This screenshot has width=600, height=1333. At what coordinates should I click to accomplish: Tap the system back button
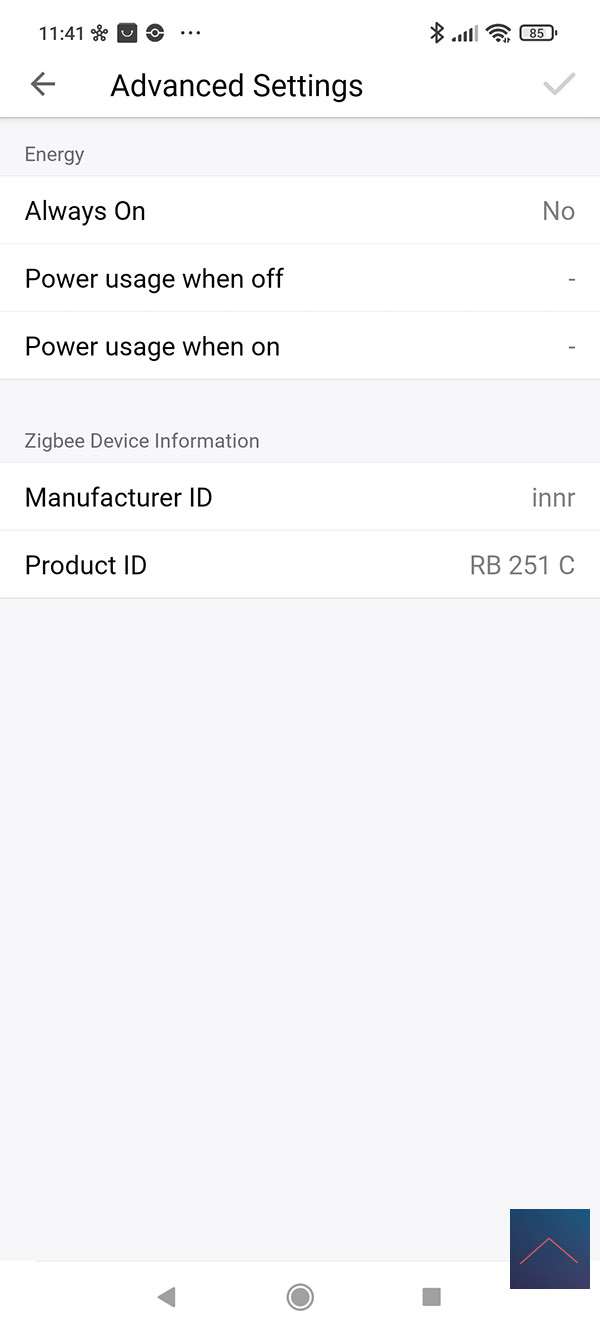coord(166,1297)
